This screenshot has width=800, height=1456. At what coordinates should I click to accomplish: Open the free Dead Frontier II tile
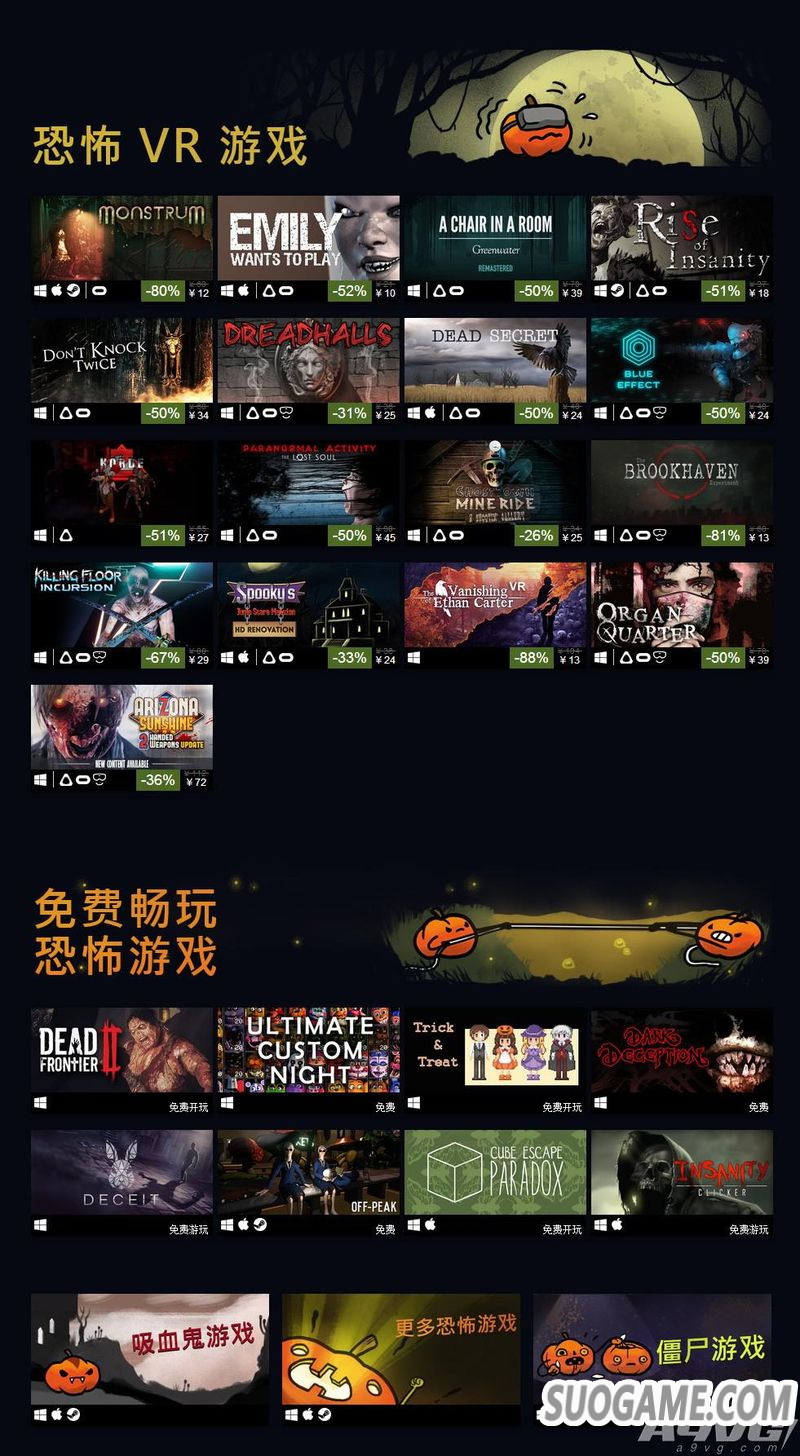[x=121, y=1050]
